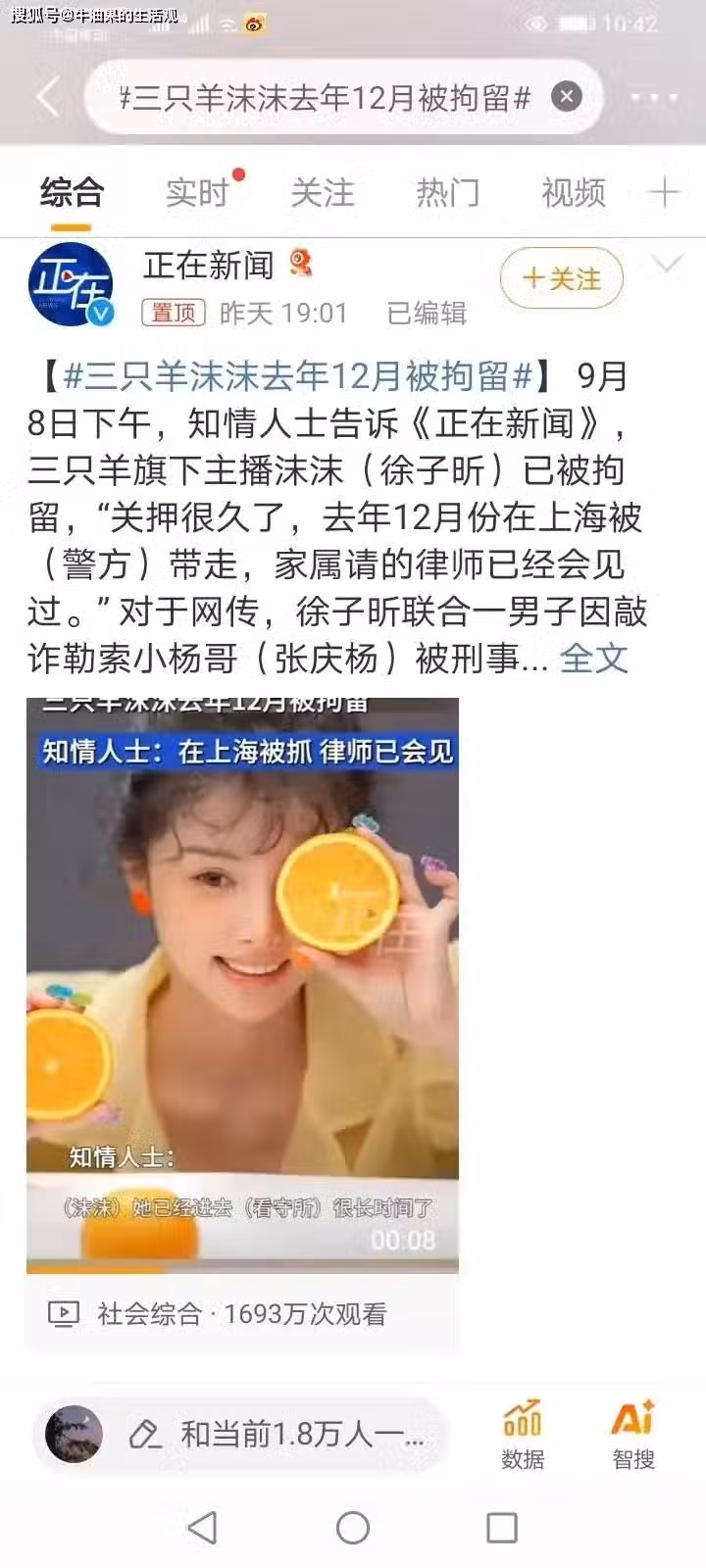706x1568 pixels.
Task: Switch to the 实时 tab
Action: click(x=196, y=192)
